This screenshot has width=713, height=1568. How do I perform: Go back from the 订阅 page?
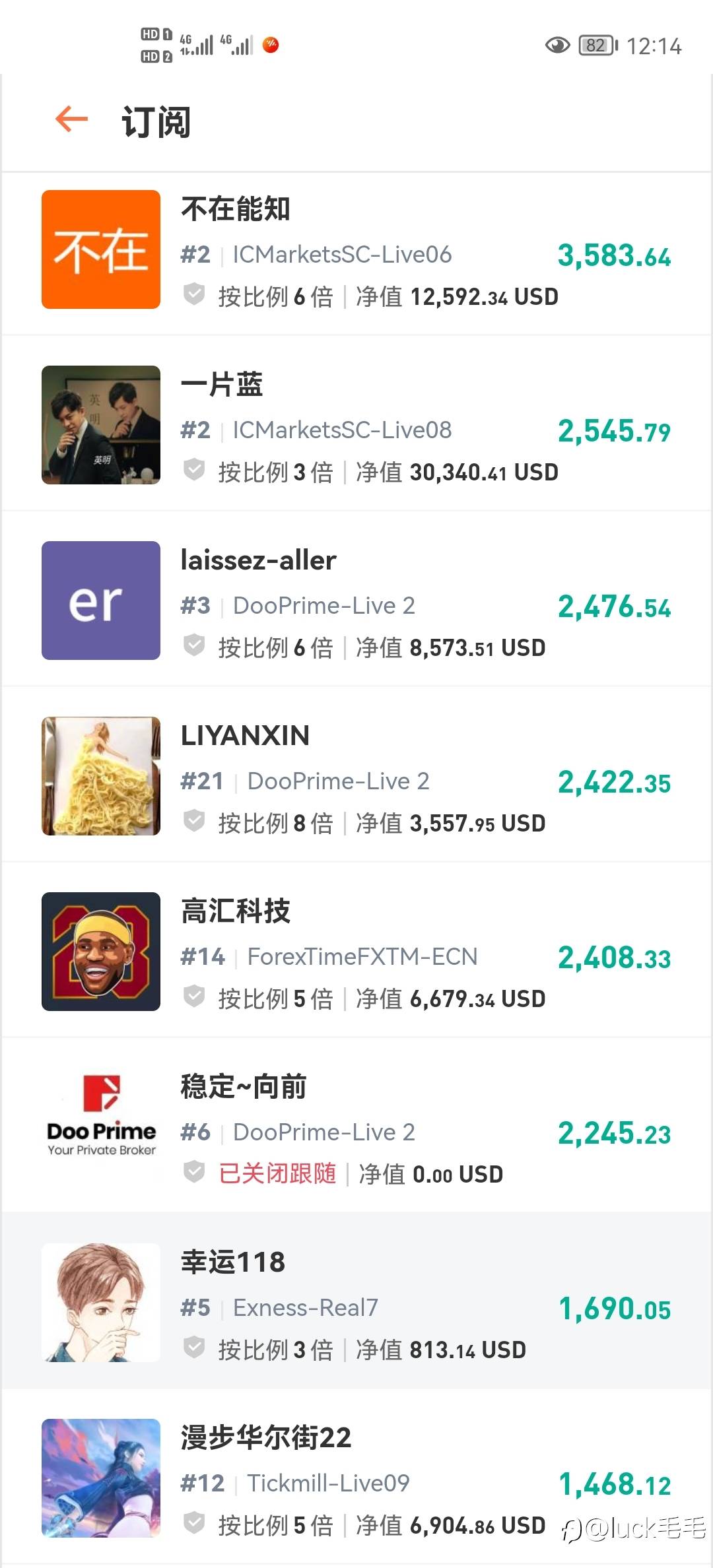pos(71,119)
